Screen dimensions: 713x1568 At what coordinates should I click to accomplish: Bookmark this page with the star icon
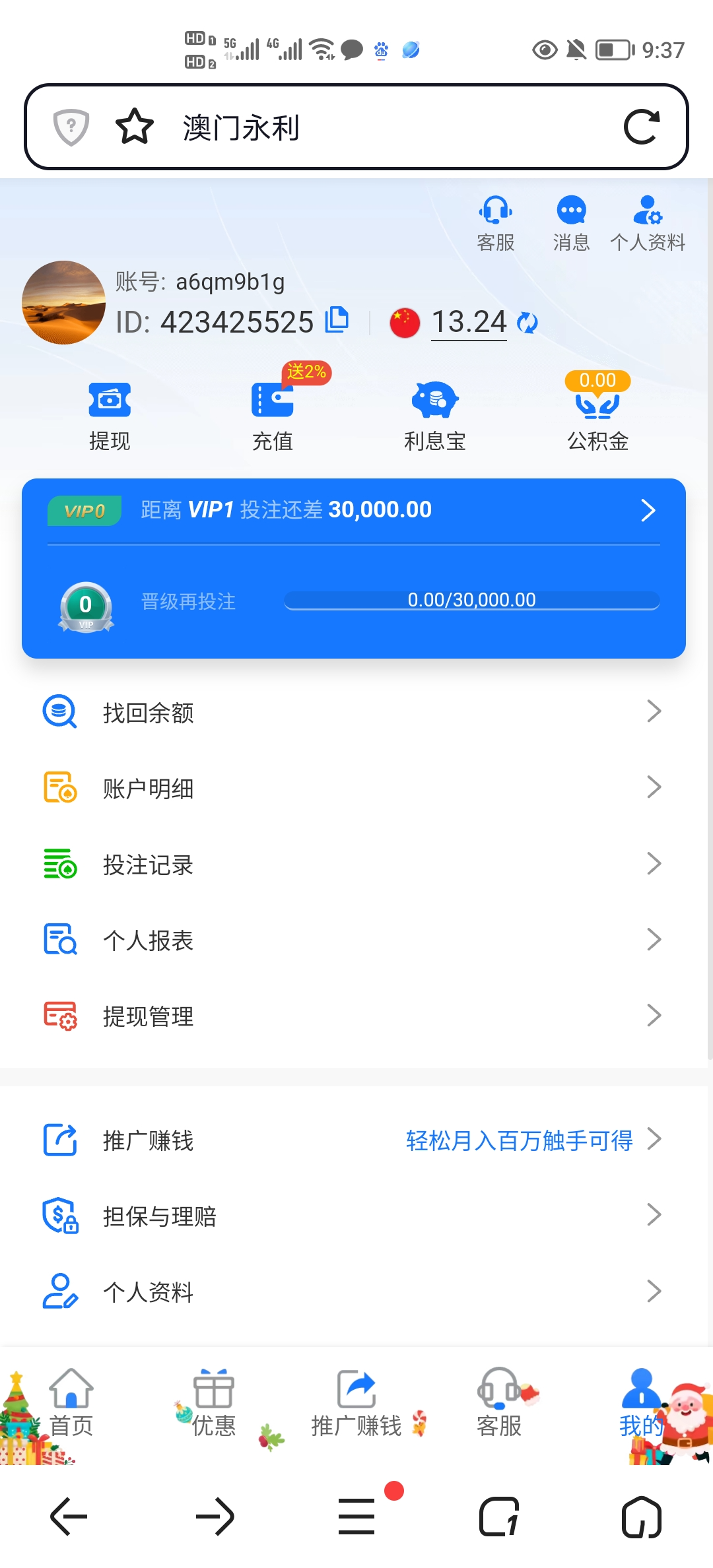(135, 127)
